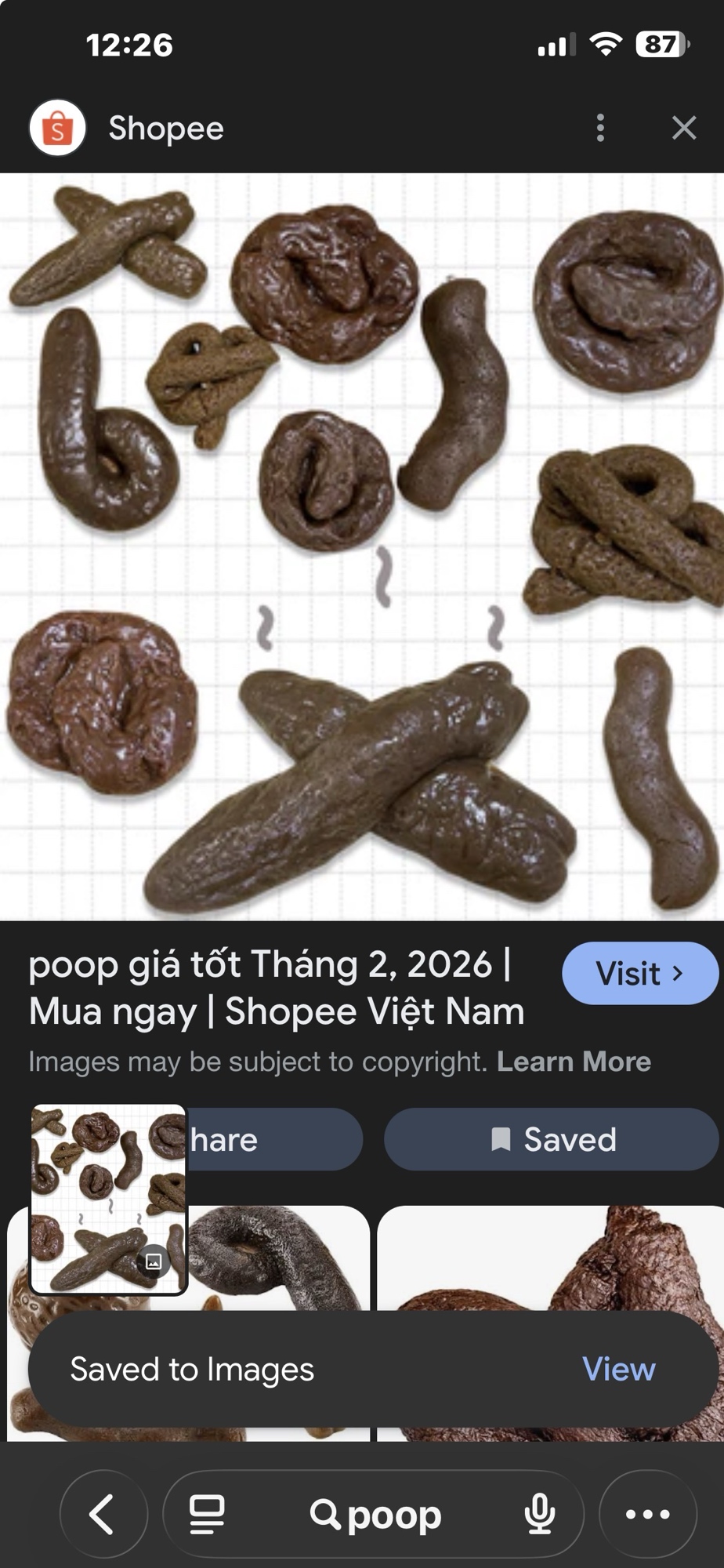The width and height of the screenshot is (724, 1568).
Task: View the saved images collection
Action: pos(618,1370)
